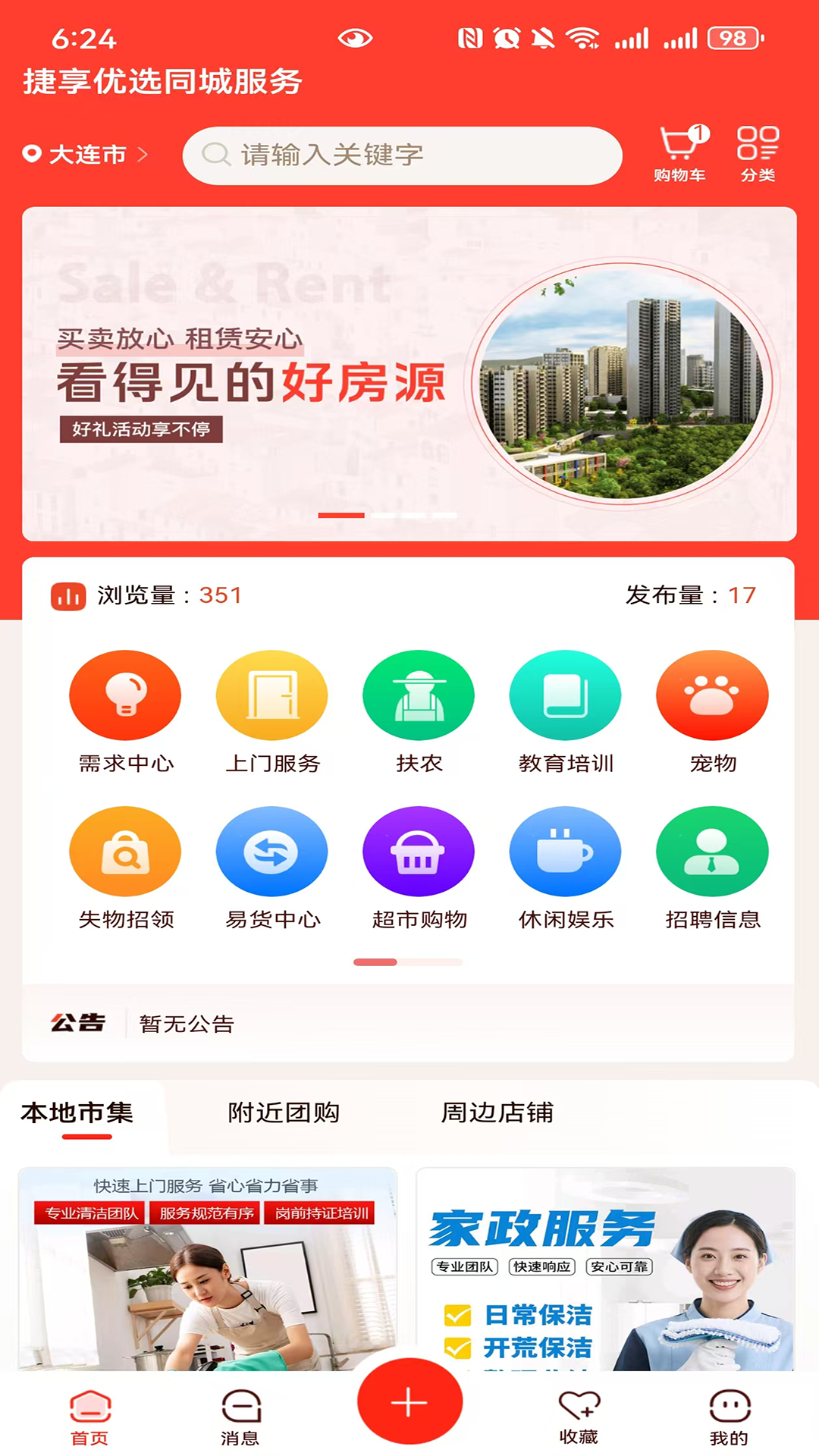The height and width of the screenshot is (1456, 819).
Task: Go to 扶农 section
Action: coord(419,711)
